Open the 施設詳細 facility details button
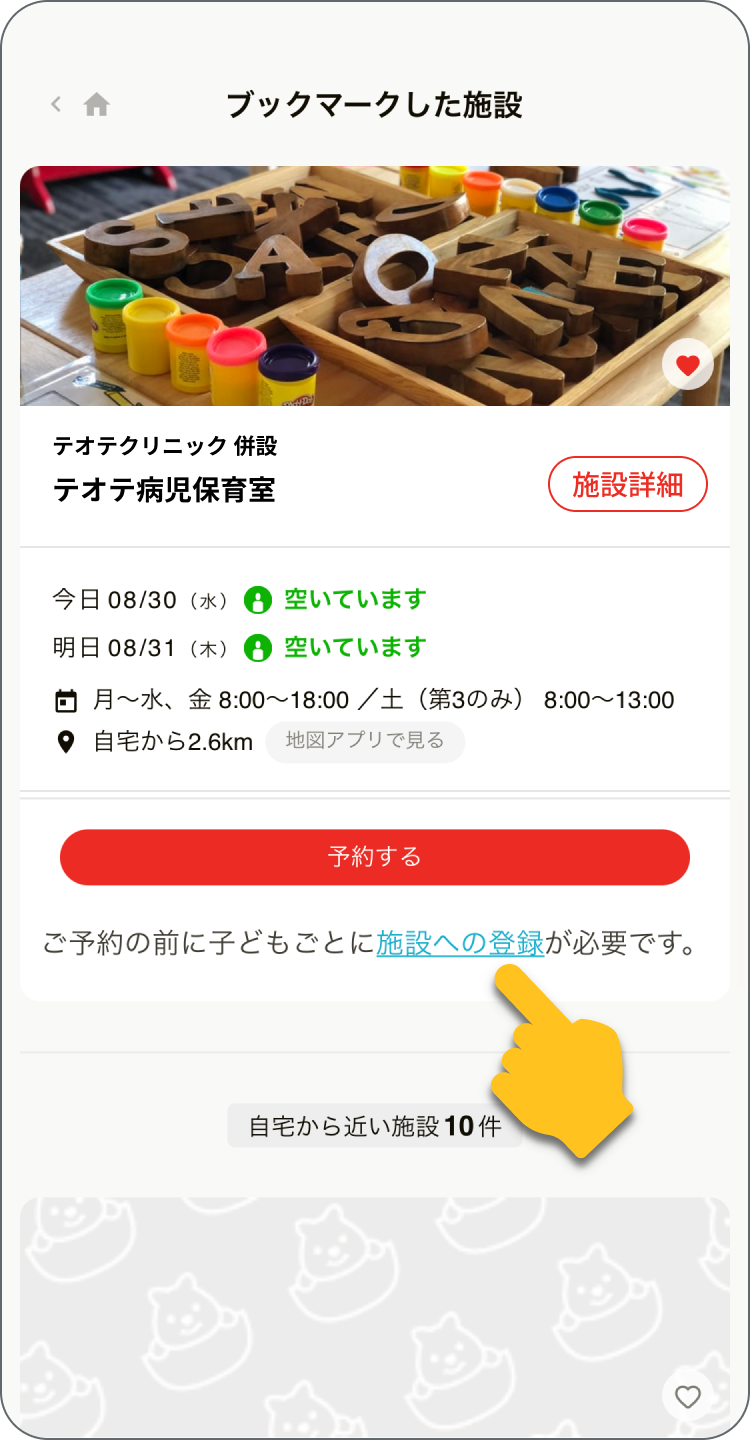The width and height of the screenshot is (750, 1440). click(628, 483)
